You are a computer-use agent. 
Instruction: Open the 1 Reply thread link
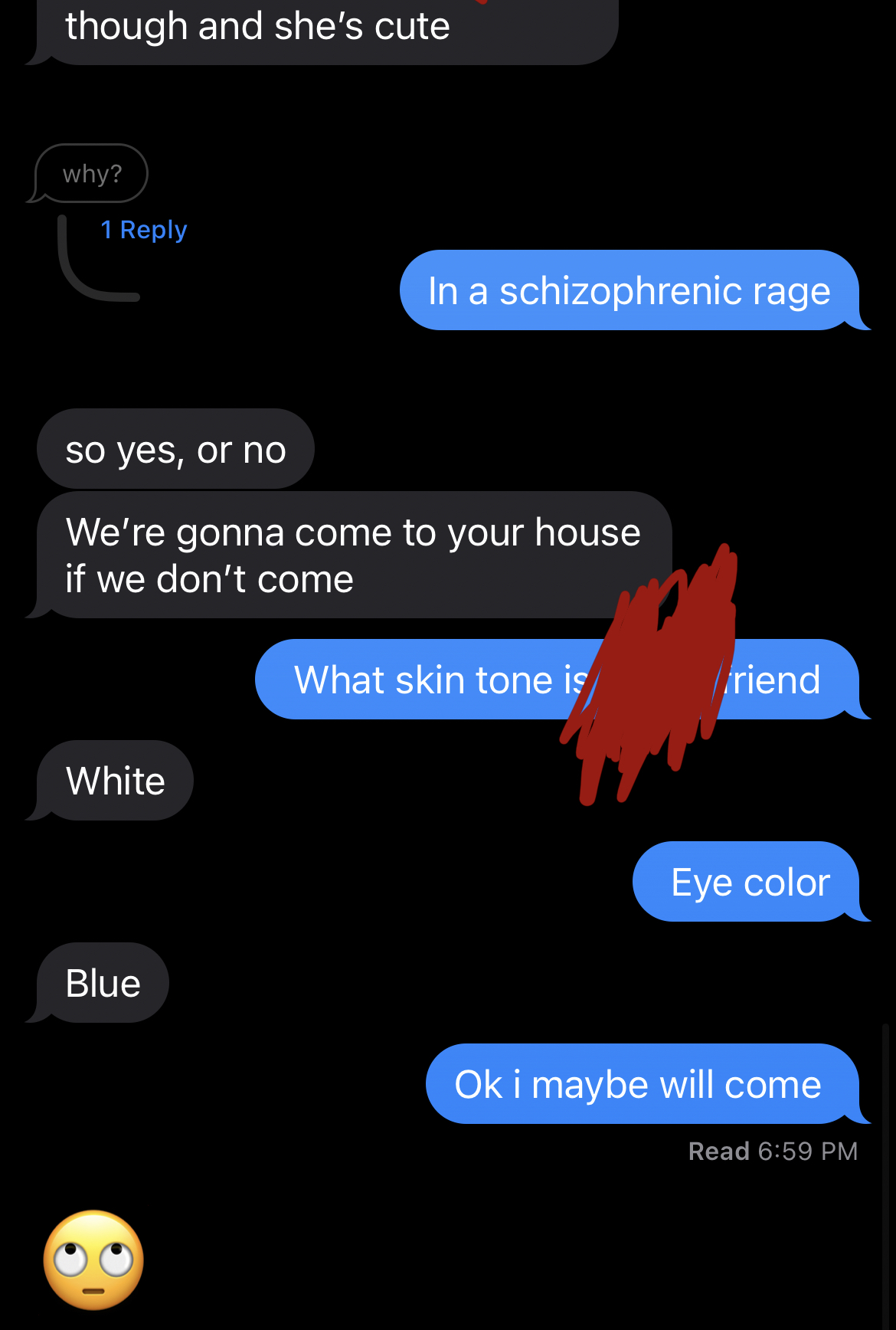pos(143,230)
